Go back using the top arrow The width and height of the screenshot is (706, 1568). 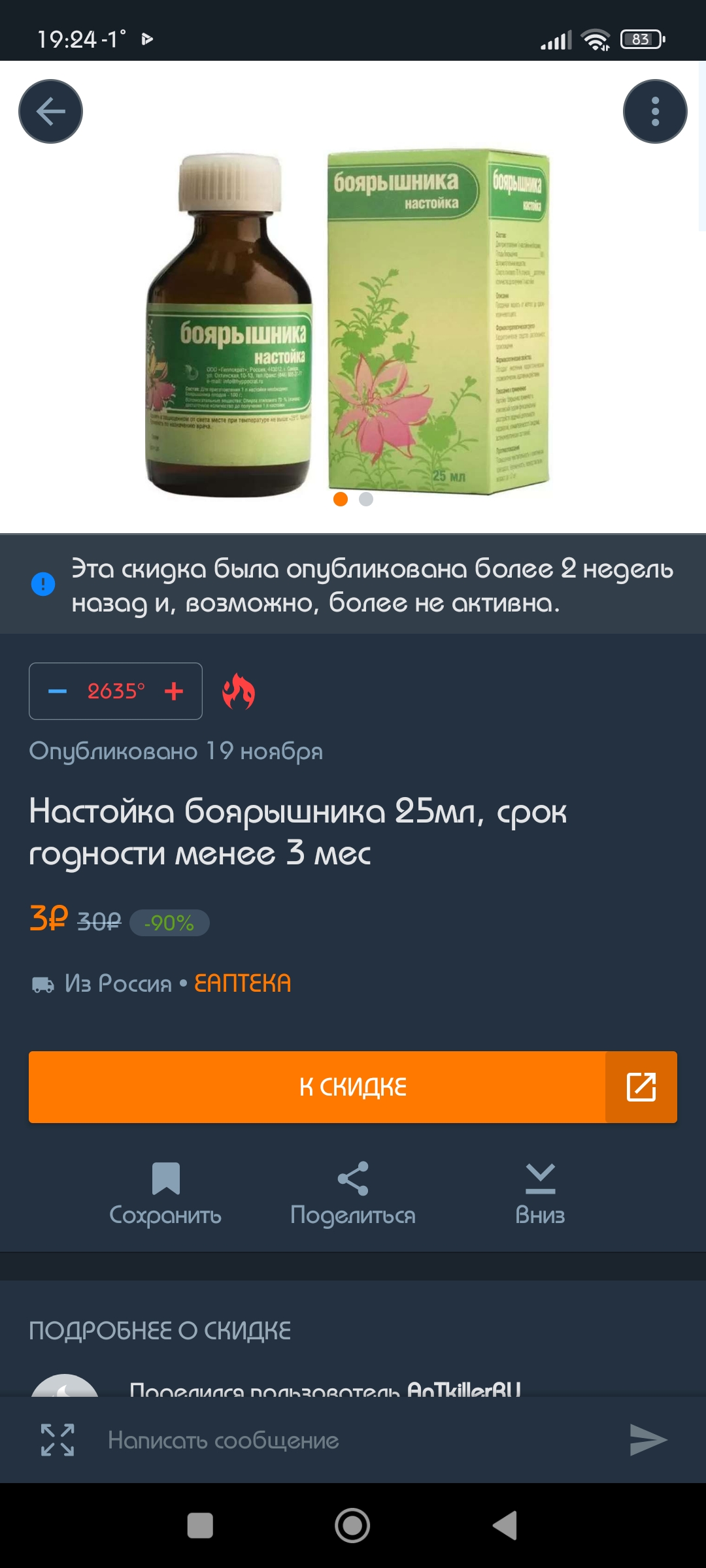[50, 112]
